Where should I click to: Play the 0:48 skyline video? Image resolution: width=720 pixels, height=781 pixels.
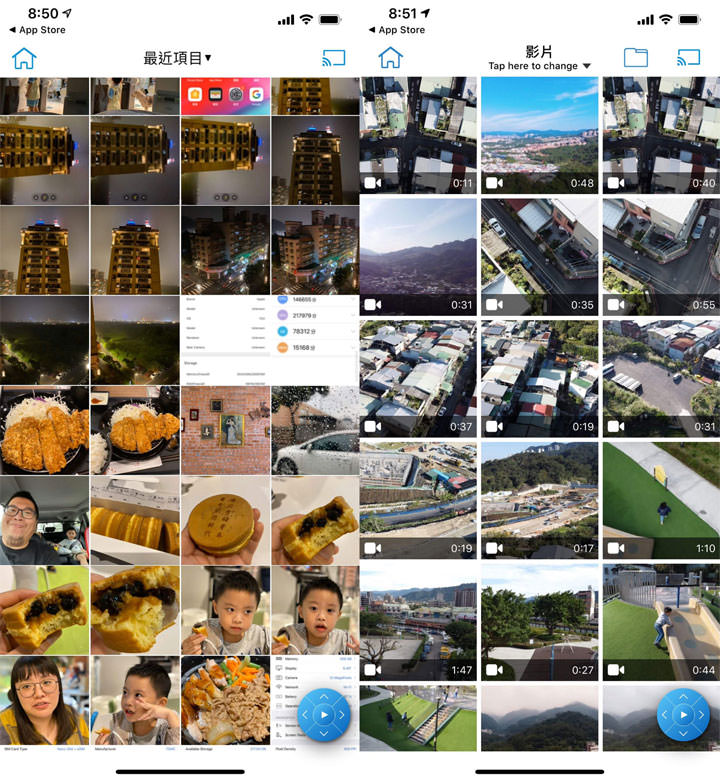[539, 135]
